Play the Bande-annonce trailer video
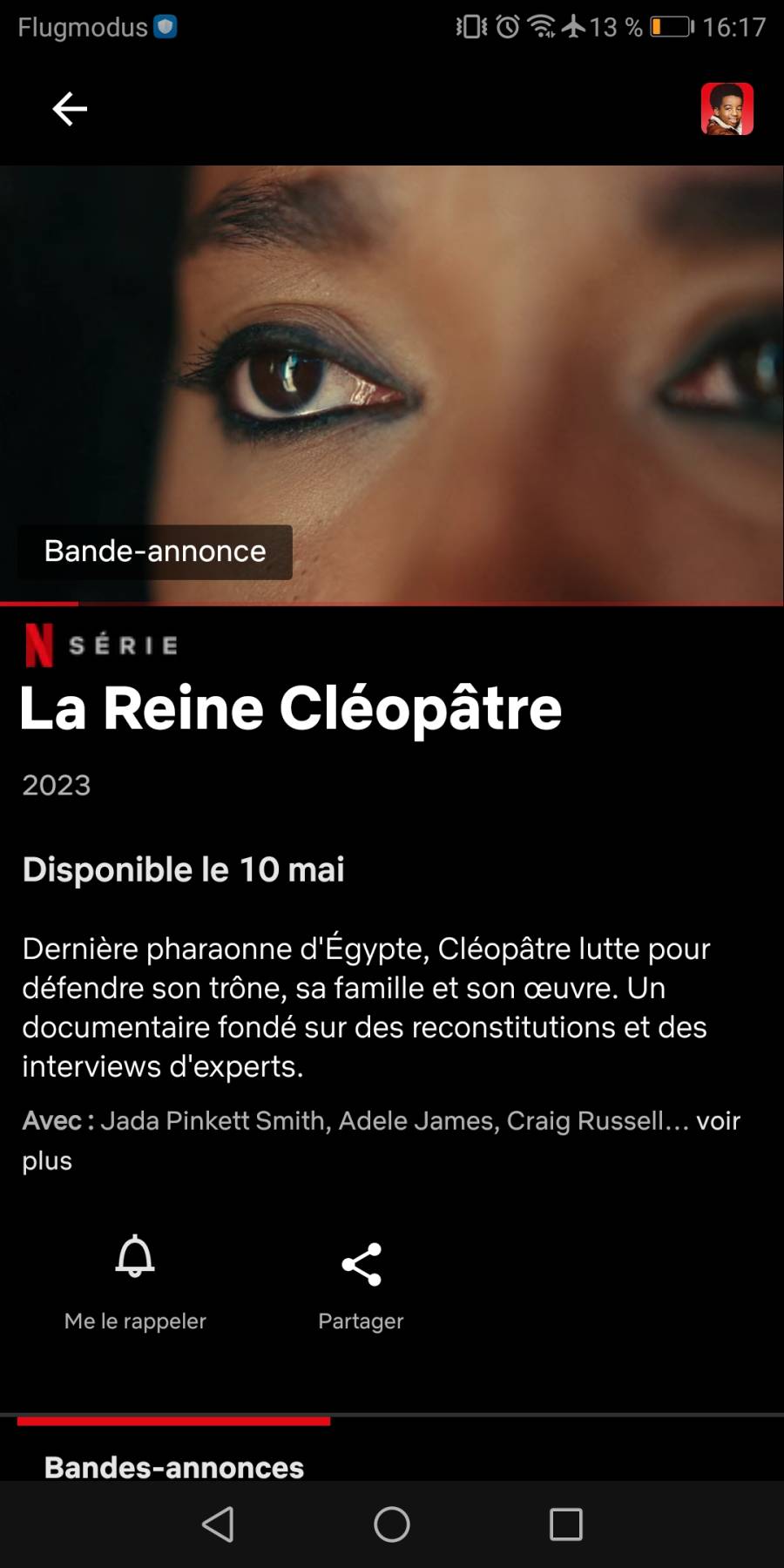784x1568 pixels. click(x=392, y=385)
